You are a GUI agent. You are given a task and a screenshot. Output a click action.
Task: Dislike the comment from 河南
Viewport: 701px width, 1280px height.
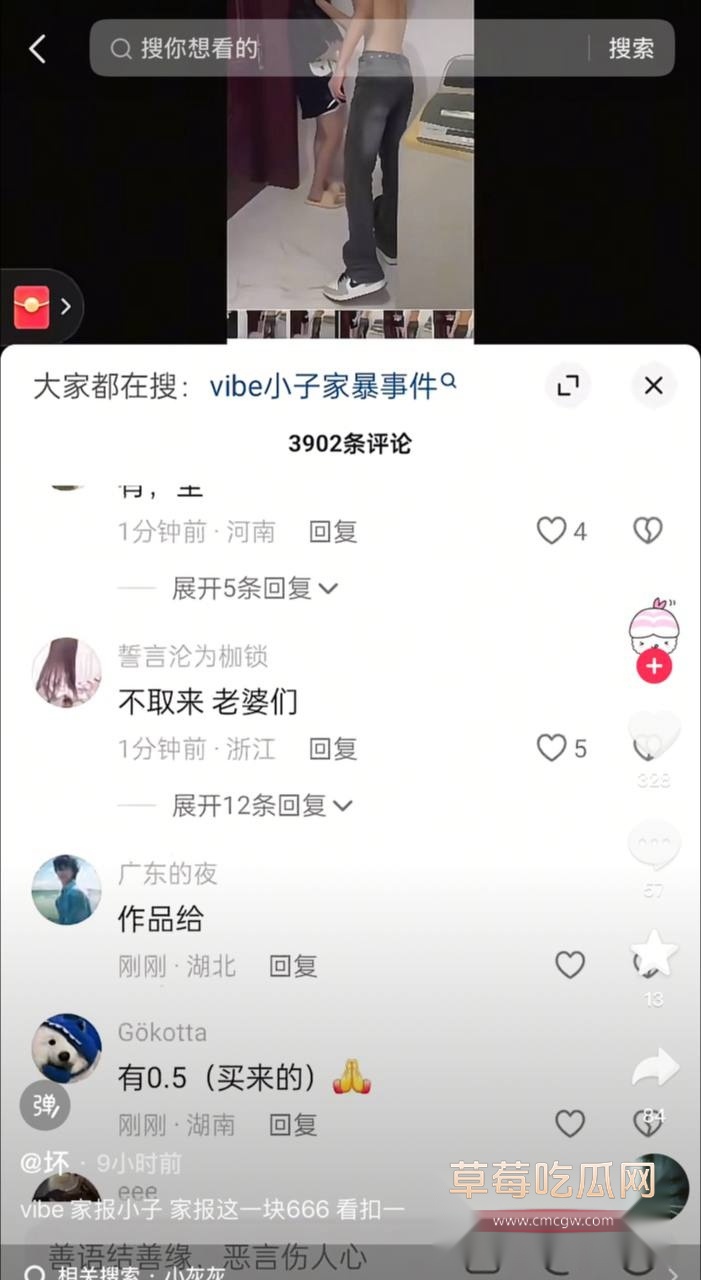648,531
